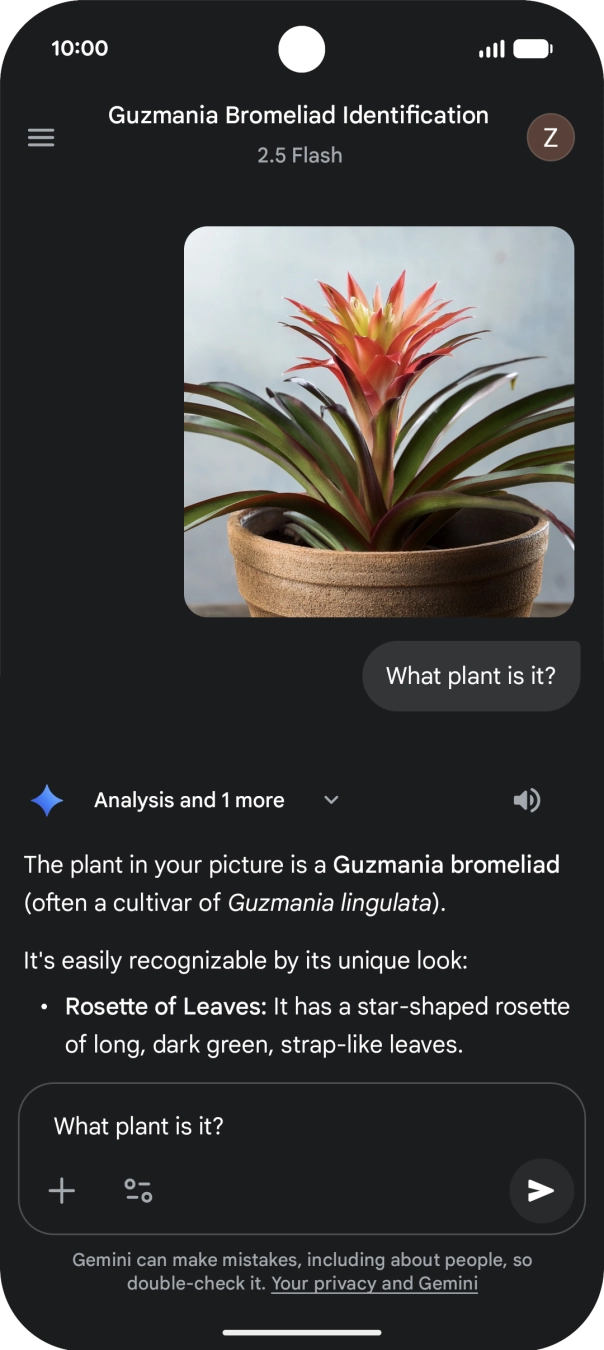Send the typed message

pyautogui.click(x=541, y=1190)
